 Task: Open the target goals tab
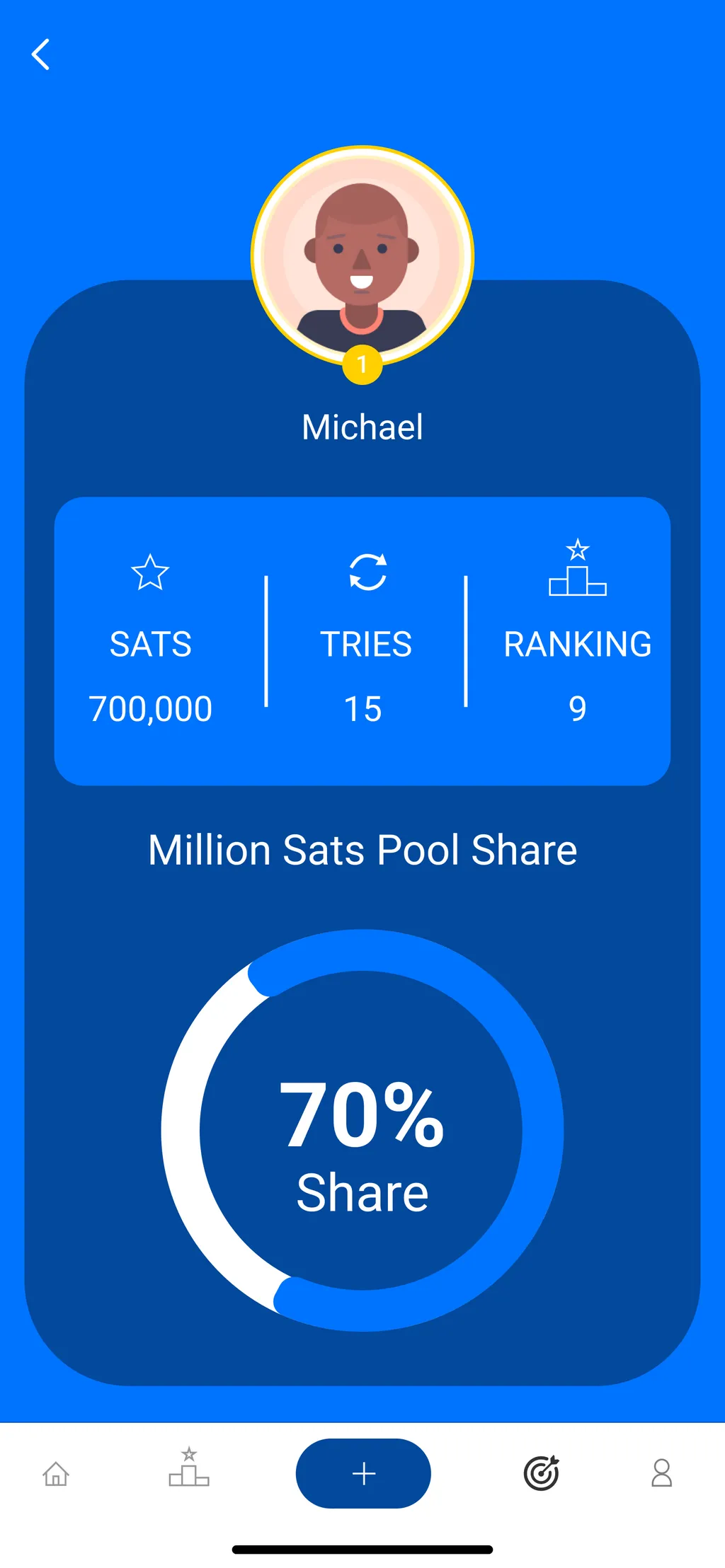[542, 1473]
